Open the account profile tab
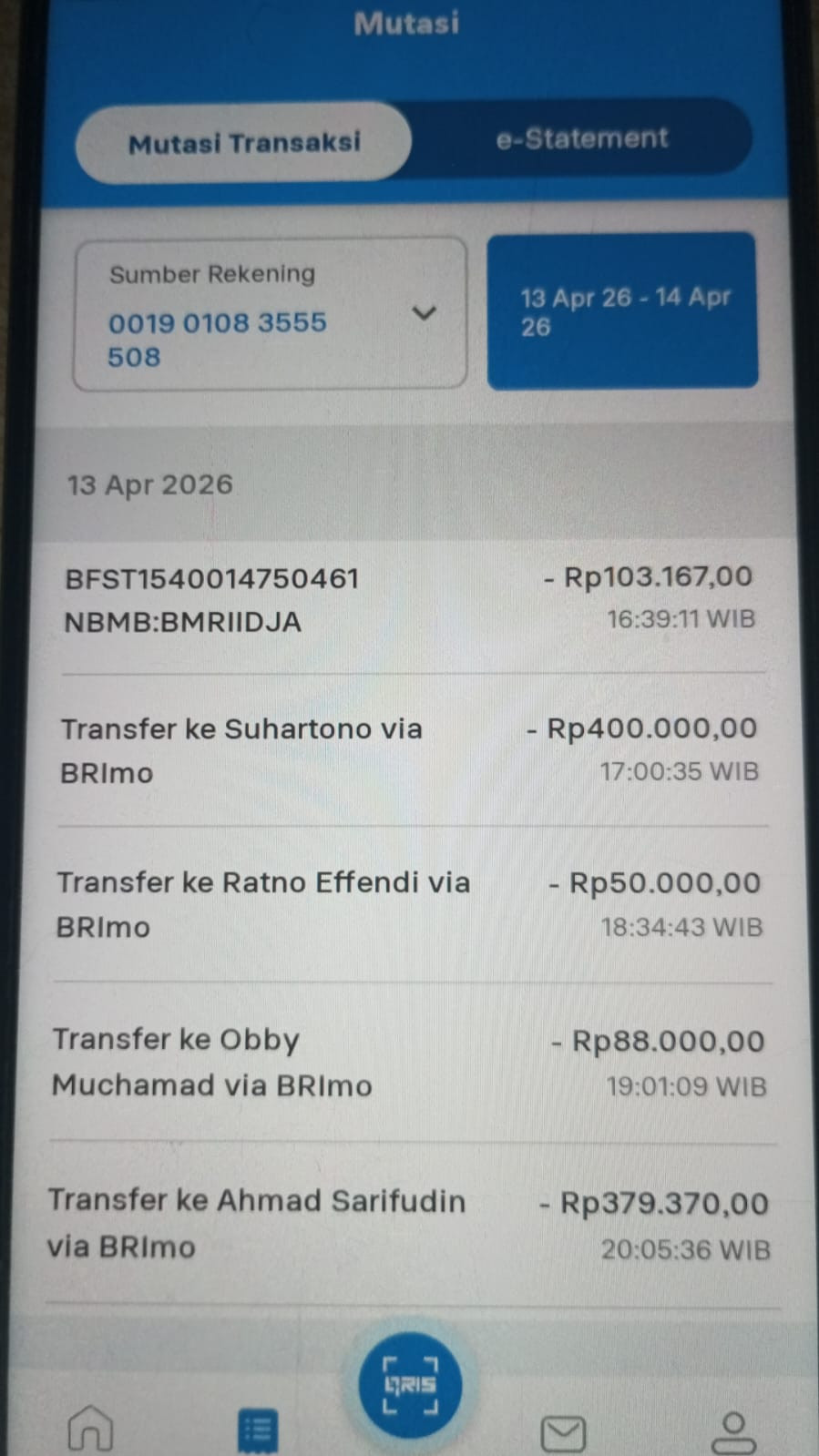Screen dimensions: 819x1456 [x=733, y=1431]
